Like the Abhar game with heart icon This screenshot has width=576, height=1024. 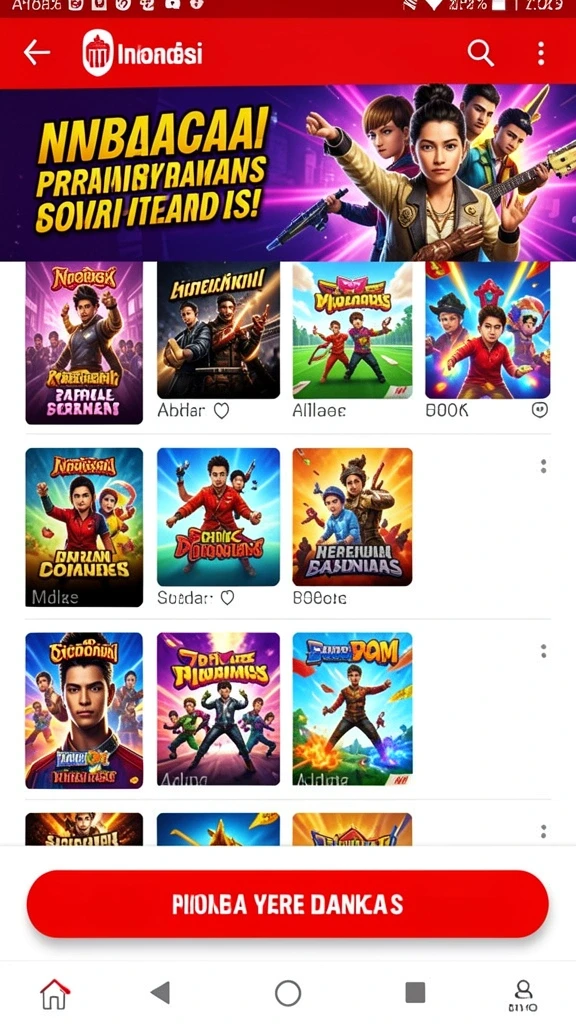coord(222,411)
